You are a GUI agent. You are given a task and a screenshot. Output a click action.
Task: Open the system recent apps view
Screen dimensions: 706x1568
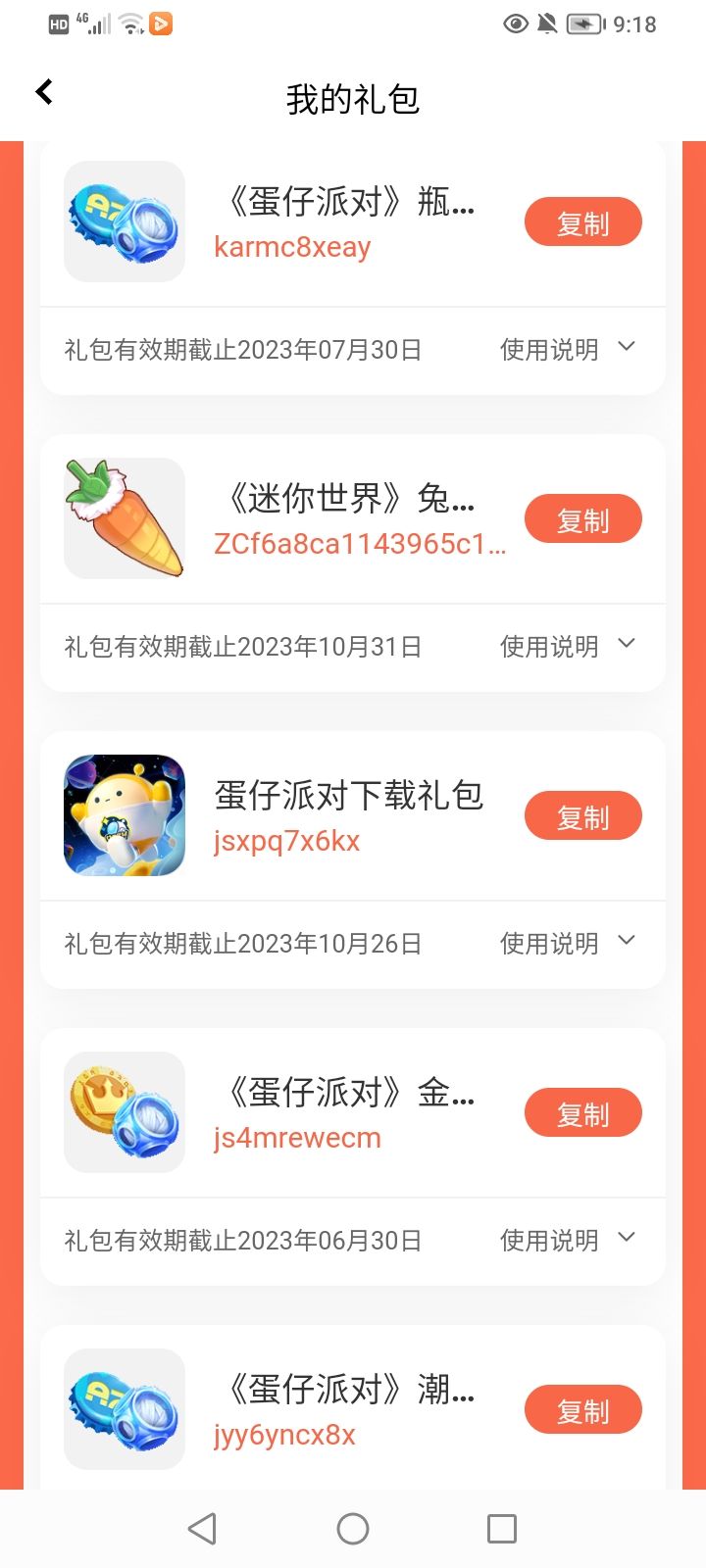[501, 1528]
